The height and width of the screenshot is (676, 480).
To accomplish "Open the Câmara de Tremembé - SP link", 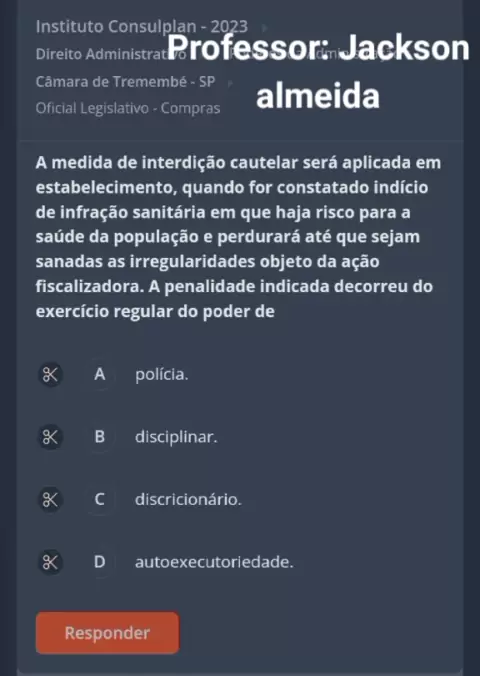I will pos(125,81).
